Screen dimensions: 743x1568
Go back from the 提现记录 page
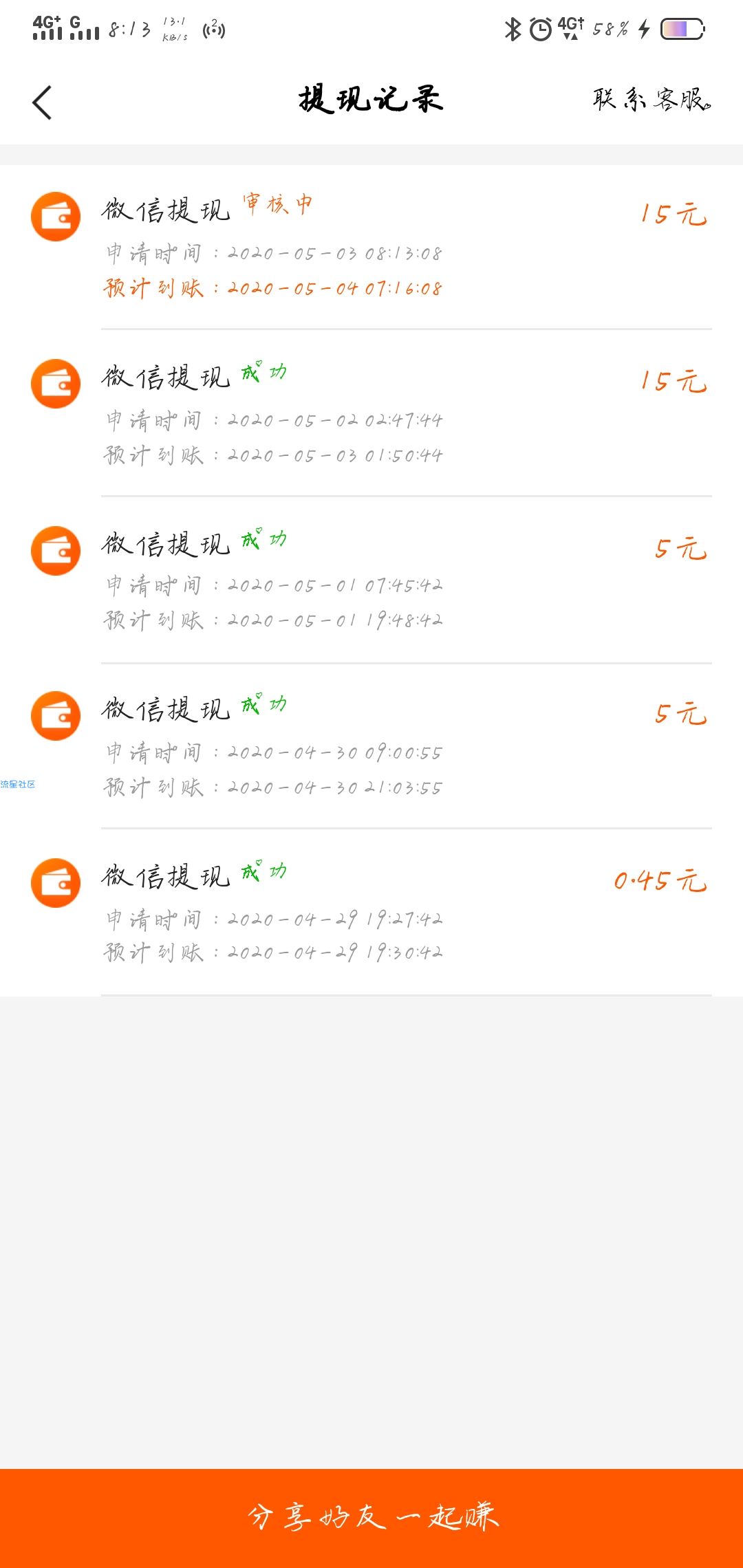tap(42, 102)
